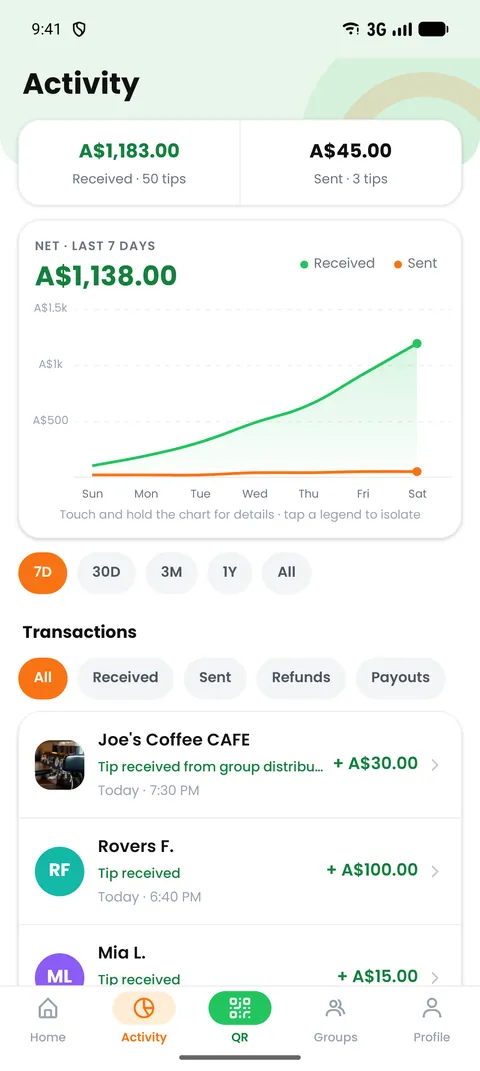This screenshot has height=1071, width=480.
Task: Tap the Activity tab in bottom navigation
Action: click(x=144, y=1018)
